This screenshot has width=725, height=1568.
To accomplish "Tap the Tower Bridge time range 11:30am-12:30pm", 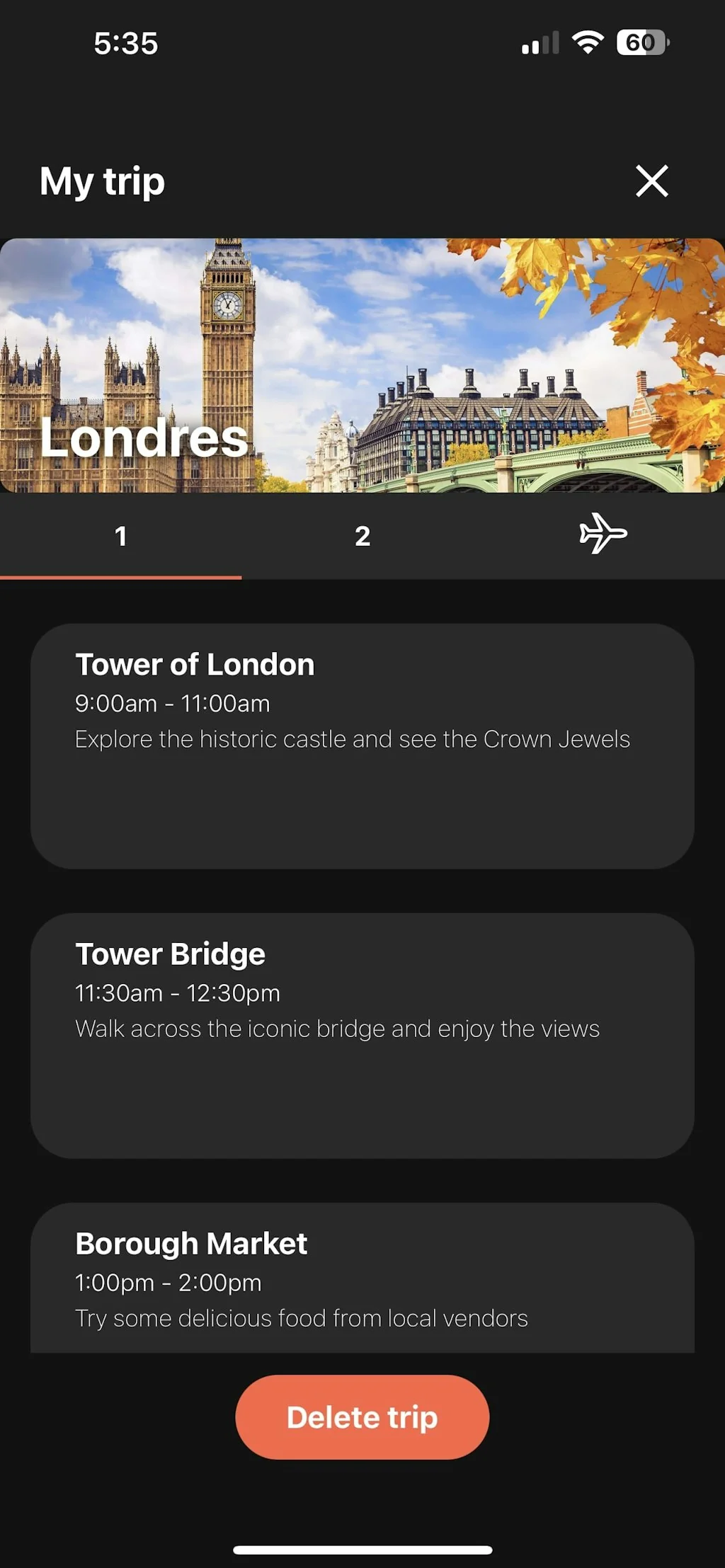I will point(178,992).
